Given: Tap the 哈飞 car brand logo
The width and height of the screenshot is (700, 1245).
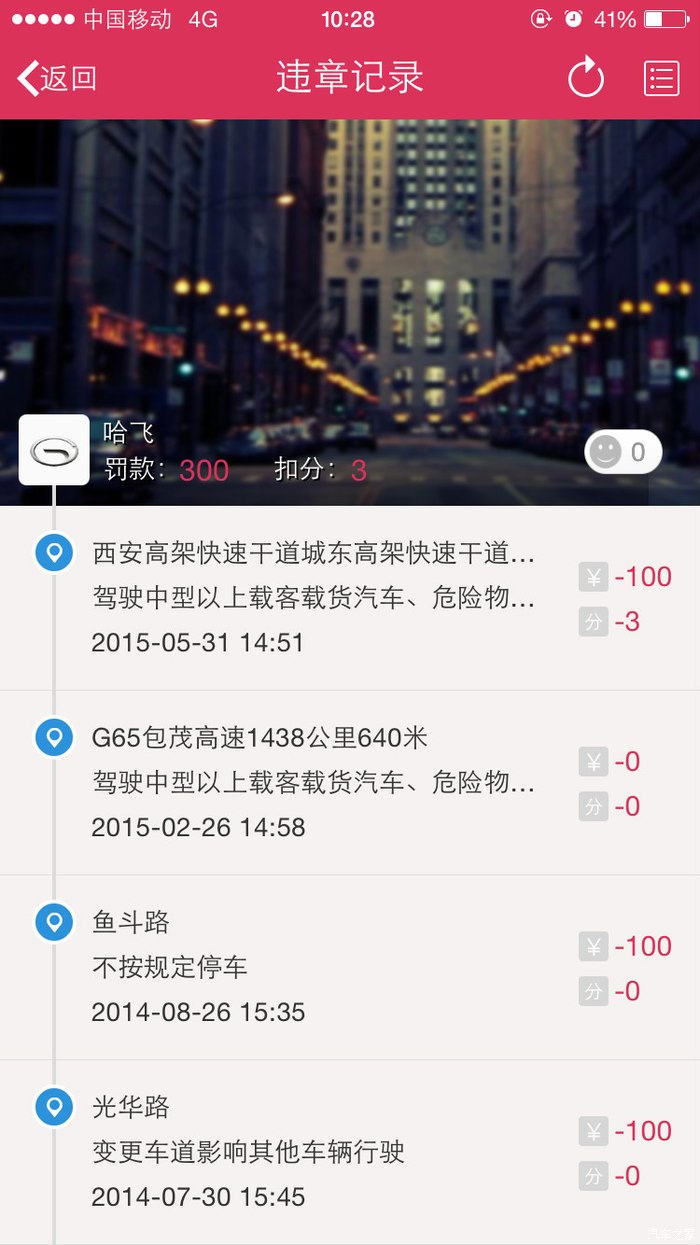Looking at the screenshot, I should (x=54, y=450).
